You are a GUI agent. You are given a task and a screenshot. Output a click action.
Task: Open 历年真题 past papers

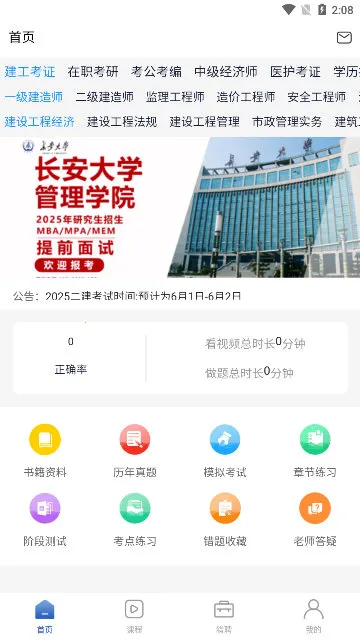pyautogui.click(x=135, y=451)
